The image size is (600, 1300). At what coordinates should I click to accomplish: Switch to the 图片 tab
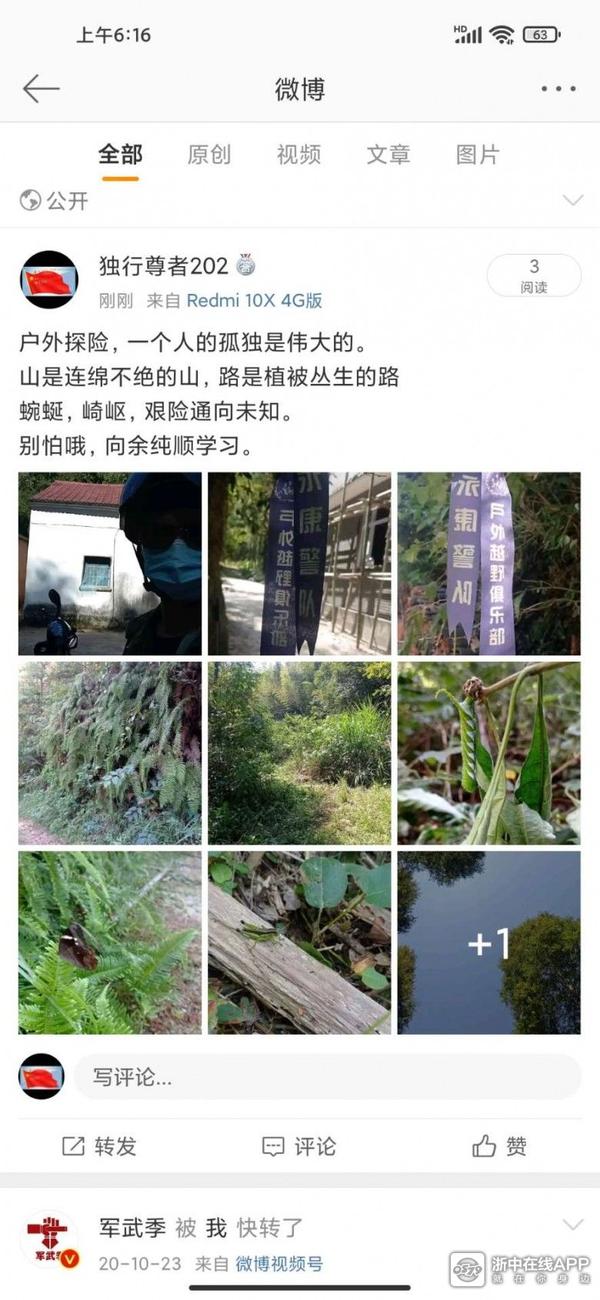(477, 155)
